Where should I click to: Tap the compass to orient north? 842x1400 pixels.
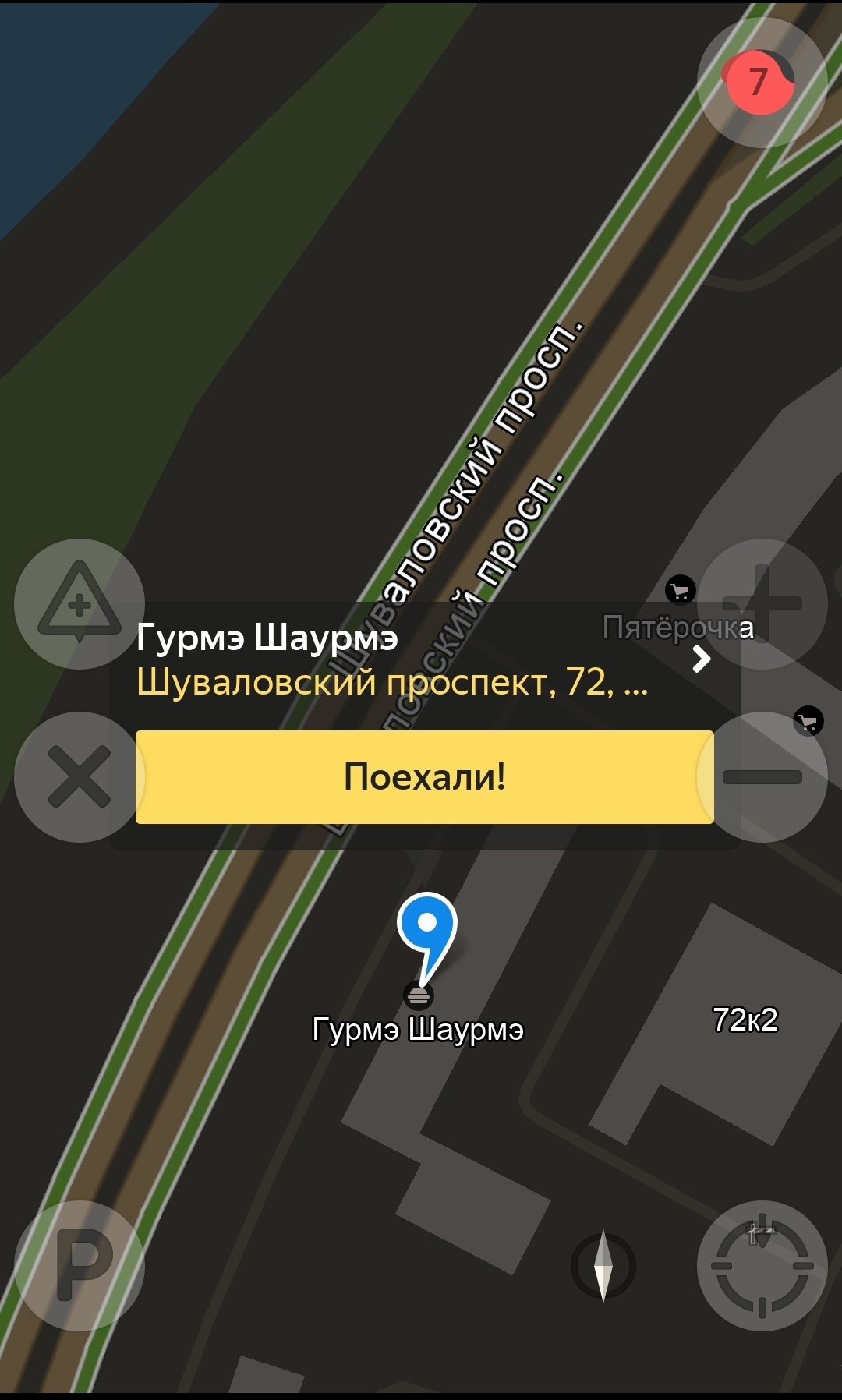coord(603,1266)
